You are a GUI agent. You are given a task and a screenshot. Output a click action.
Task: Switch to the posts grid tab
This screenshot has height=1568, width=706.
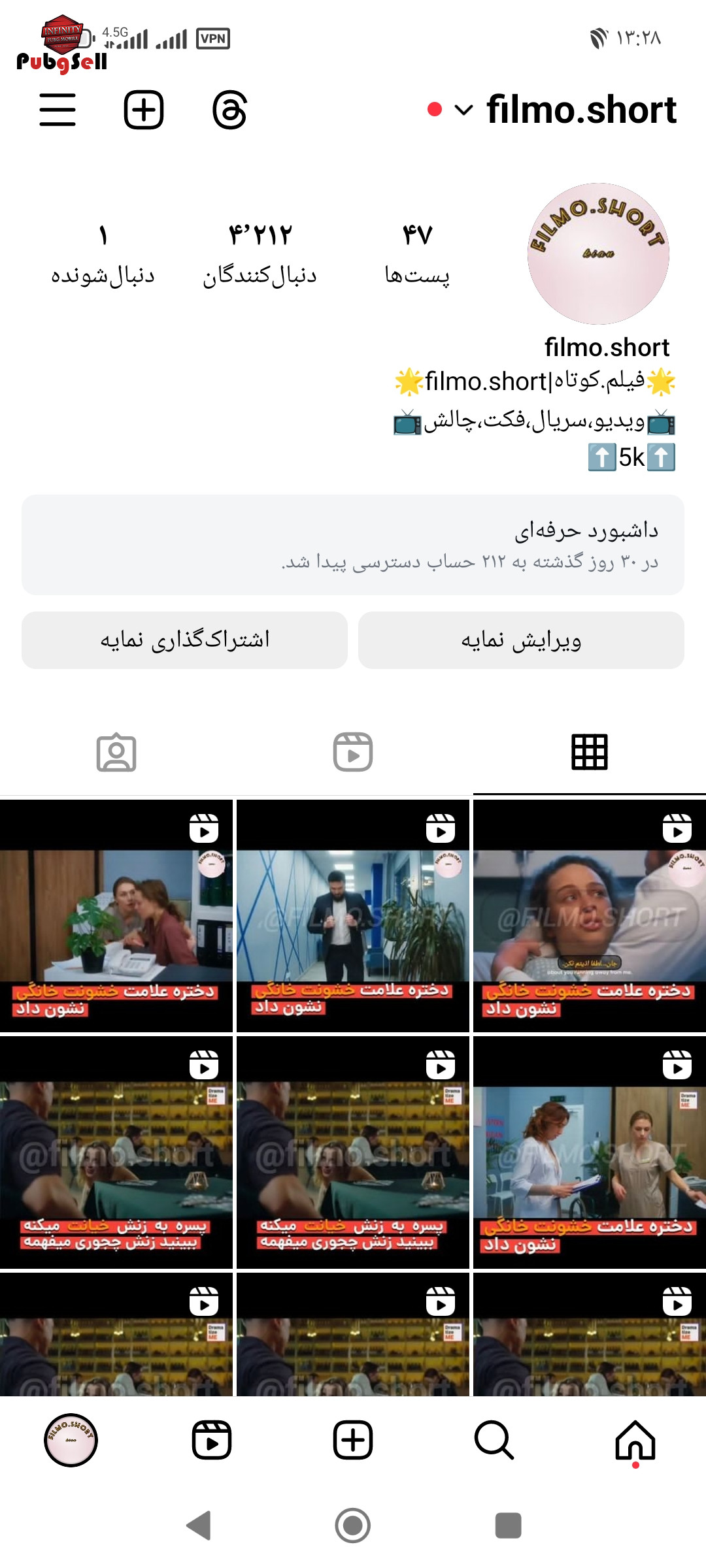[x=590, y=753]
